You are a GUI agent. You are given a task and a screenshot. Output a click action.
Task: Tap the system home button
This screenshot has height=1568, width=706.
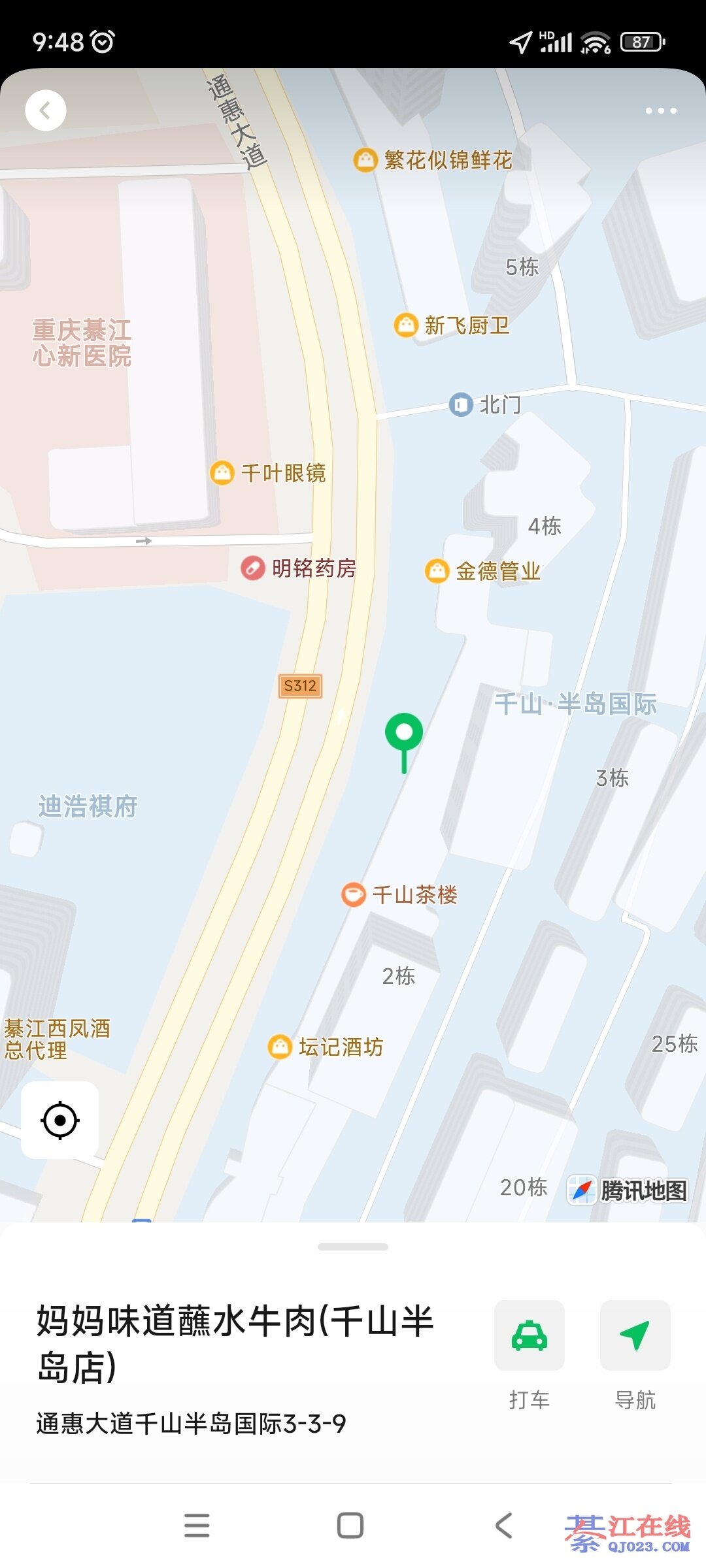[x=350, y=1526]
